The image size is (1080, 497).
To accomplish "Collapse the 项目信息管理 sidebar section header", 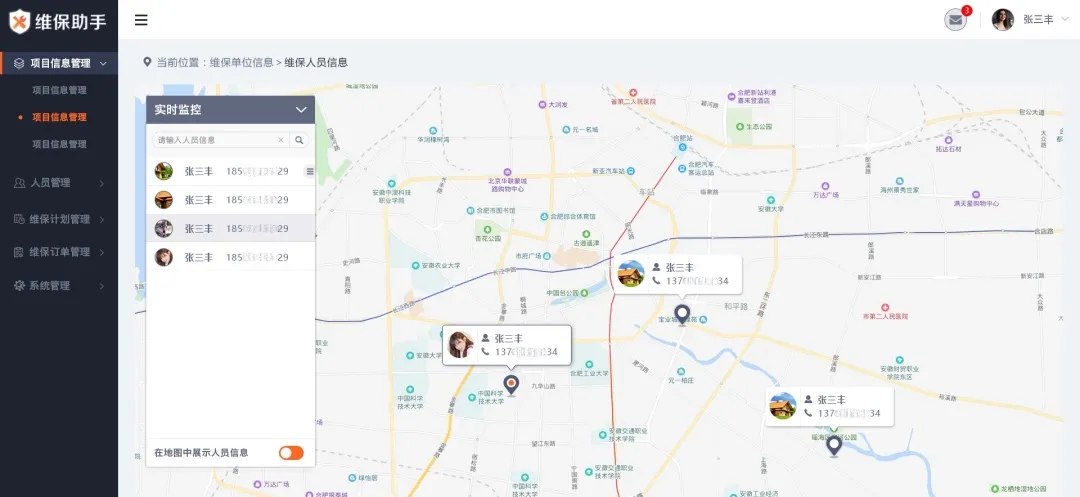I will (60, 63).
